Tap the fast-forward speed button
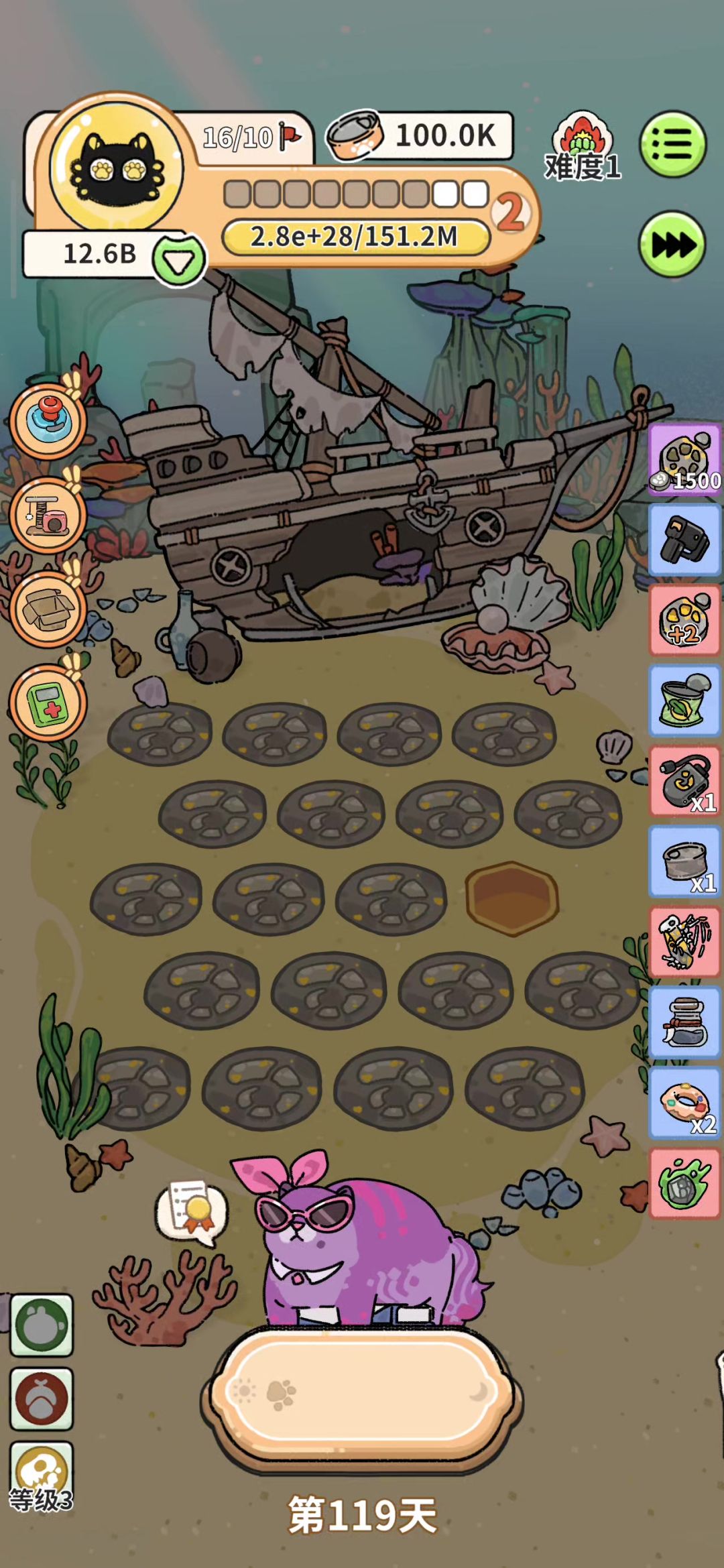The height and width of the screenshot is (1568, 724). 673,245
